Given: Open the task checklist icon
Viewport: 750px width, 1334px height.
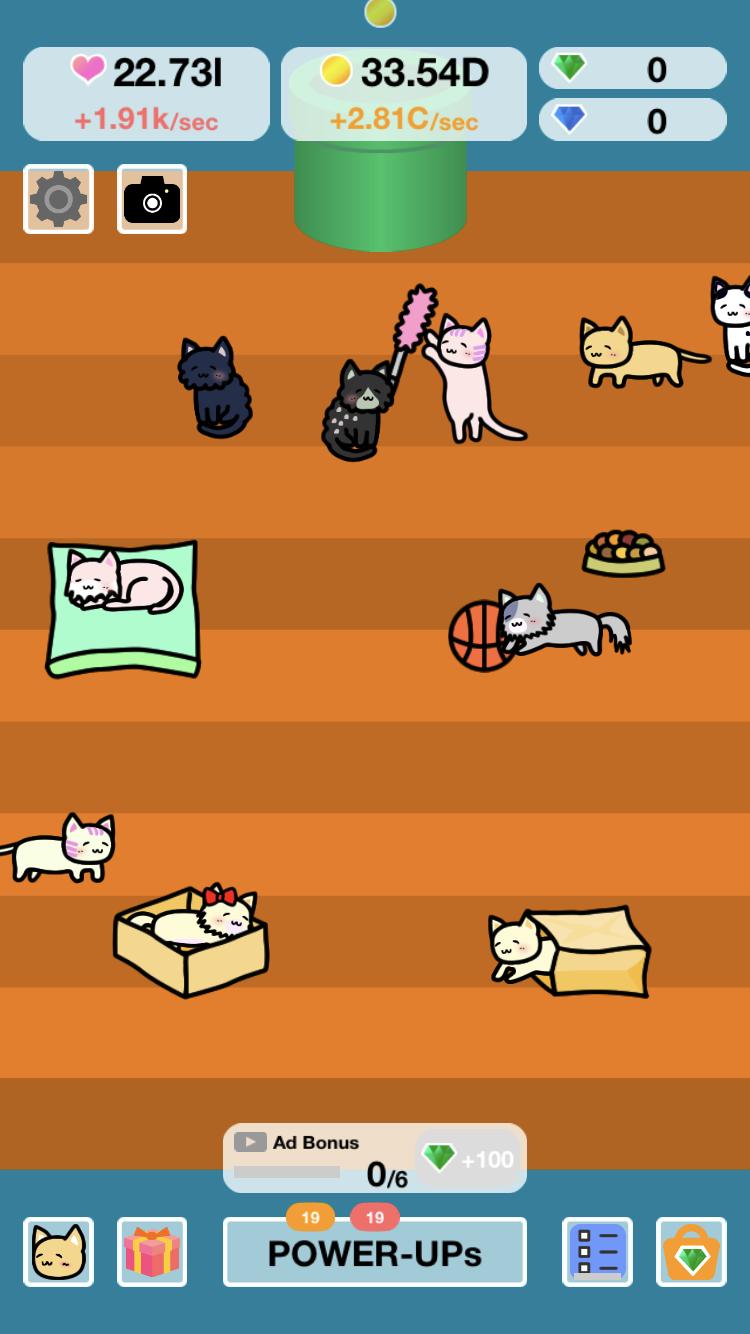Looking at the screenshot, I should pyautogui.click(x=597, y=1252).
